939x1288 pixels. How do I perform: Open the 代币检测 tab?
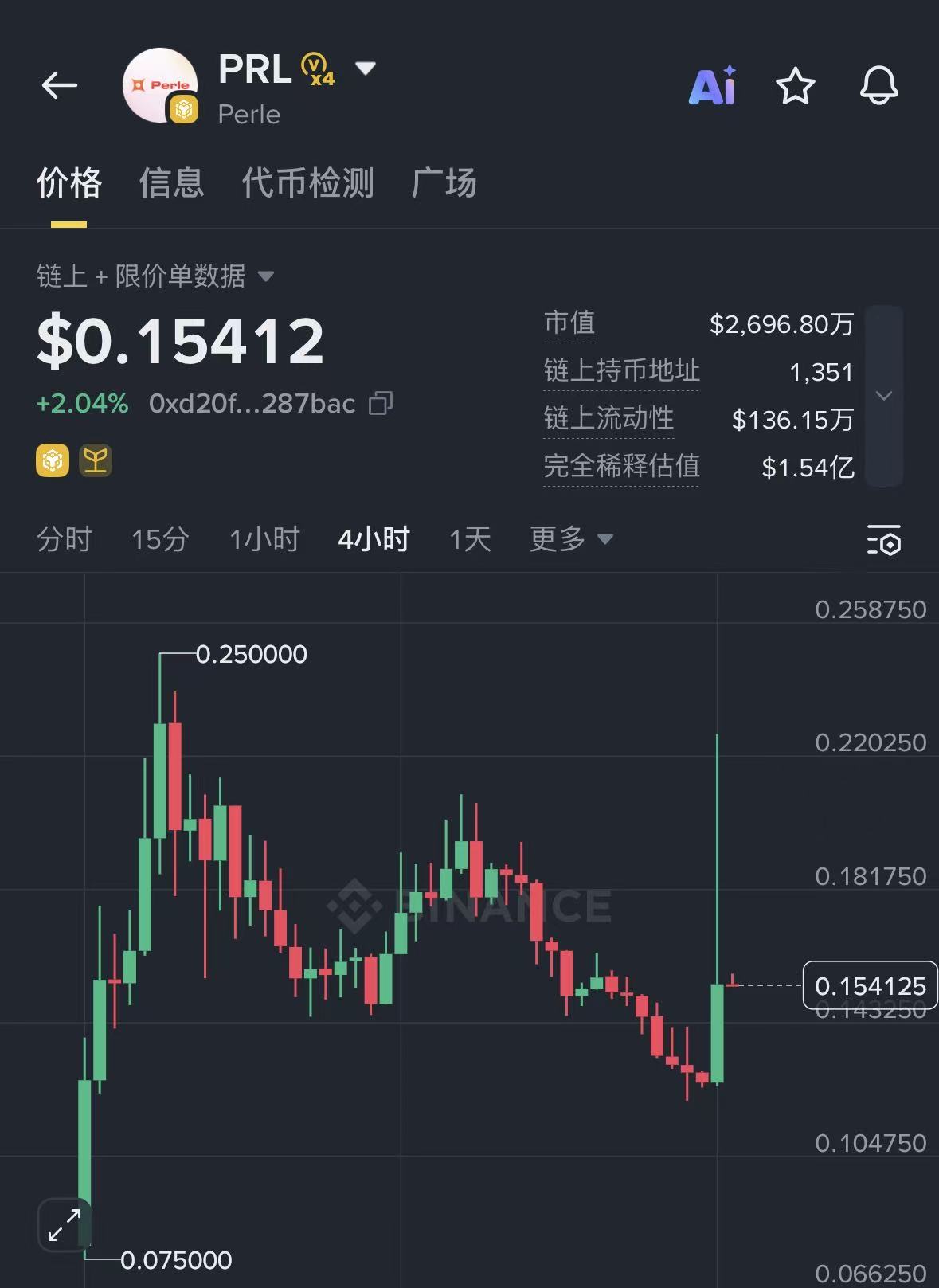tap(307, 182)
